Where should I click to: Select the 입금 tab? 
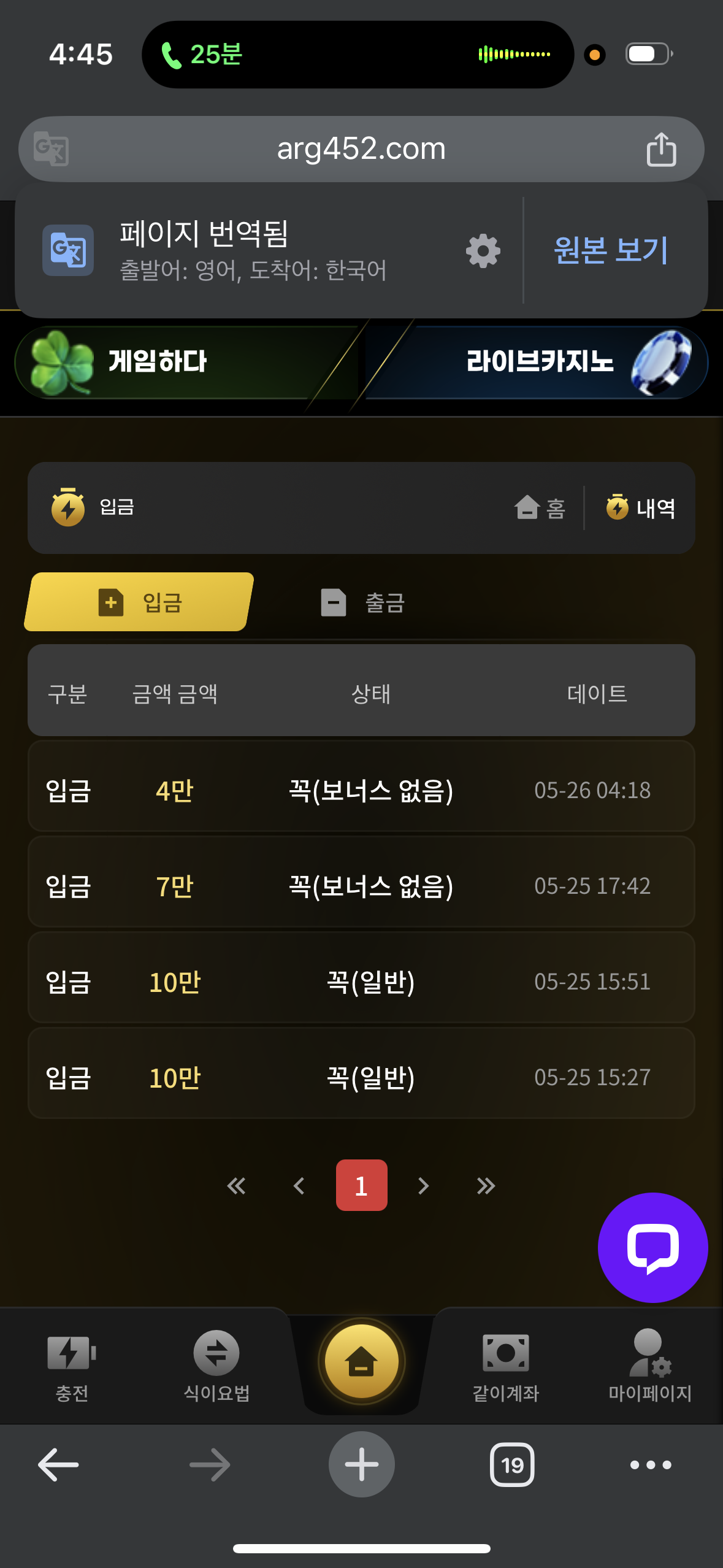(x=140, y=602)
